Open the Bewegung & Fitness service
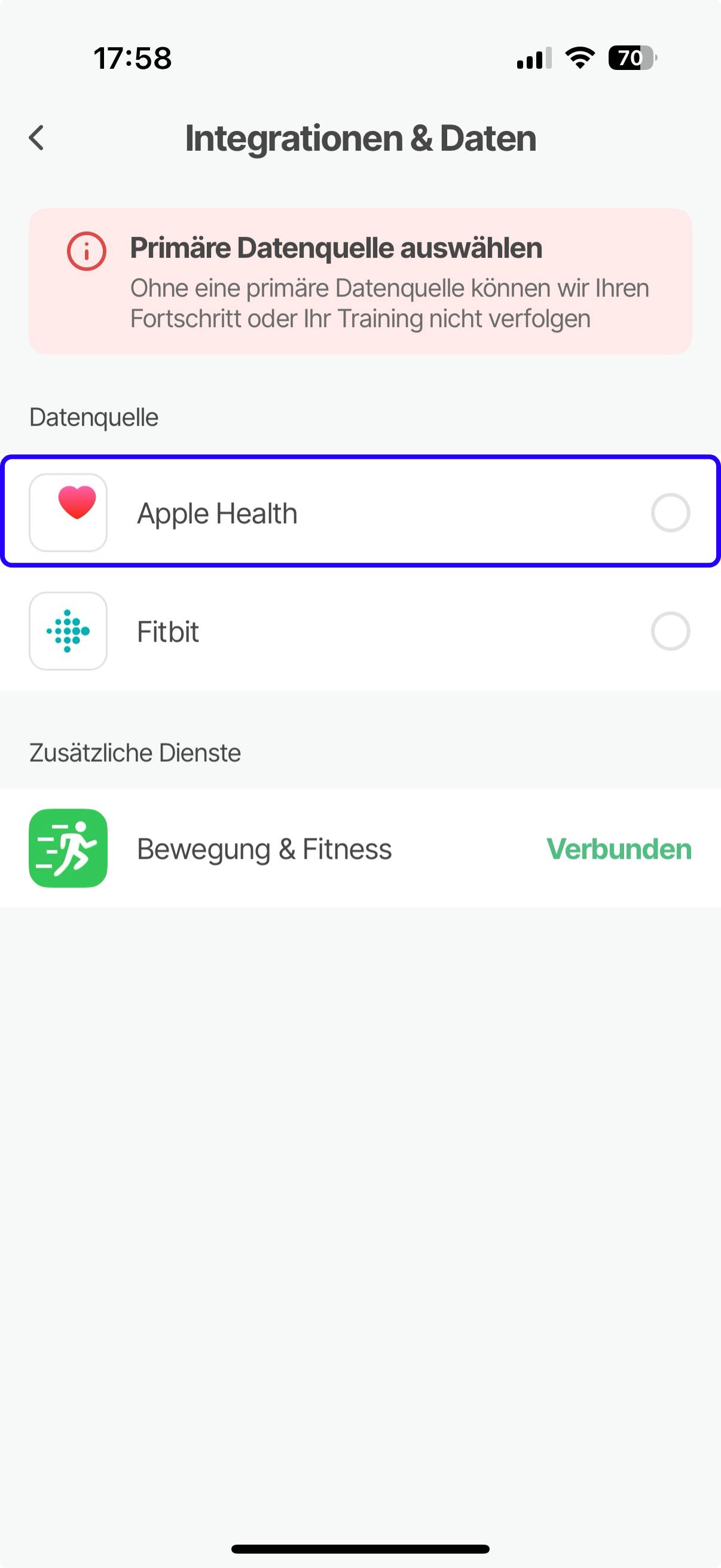This screenshot has height=1568, width=721. point(360,848)
